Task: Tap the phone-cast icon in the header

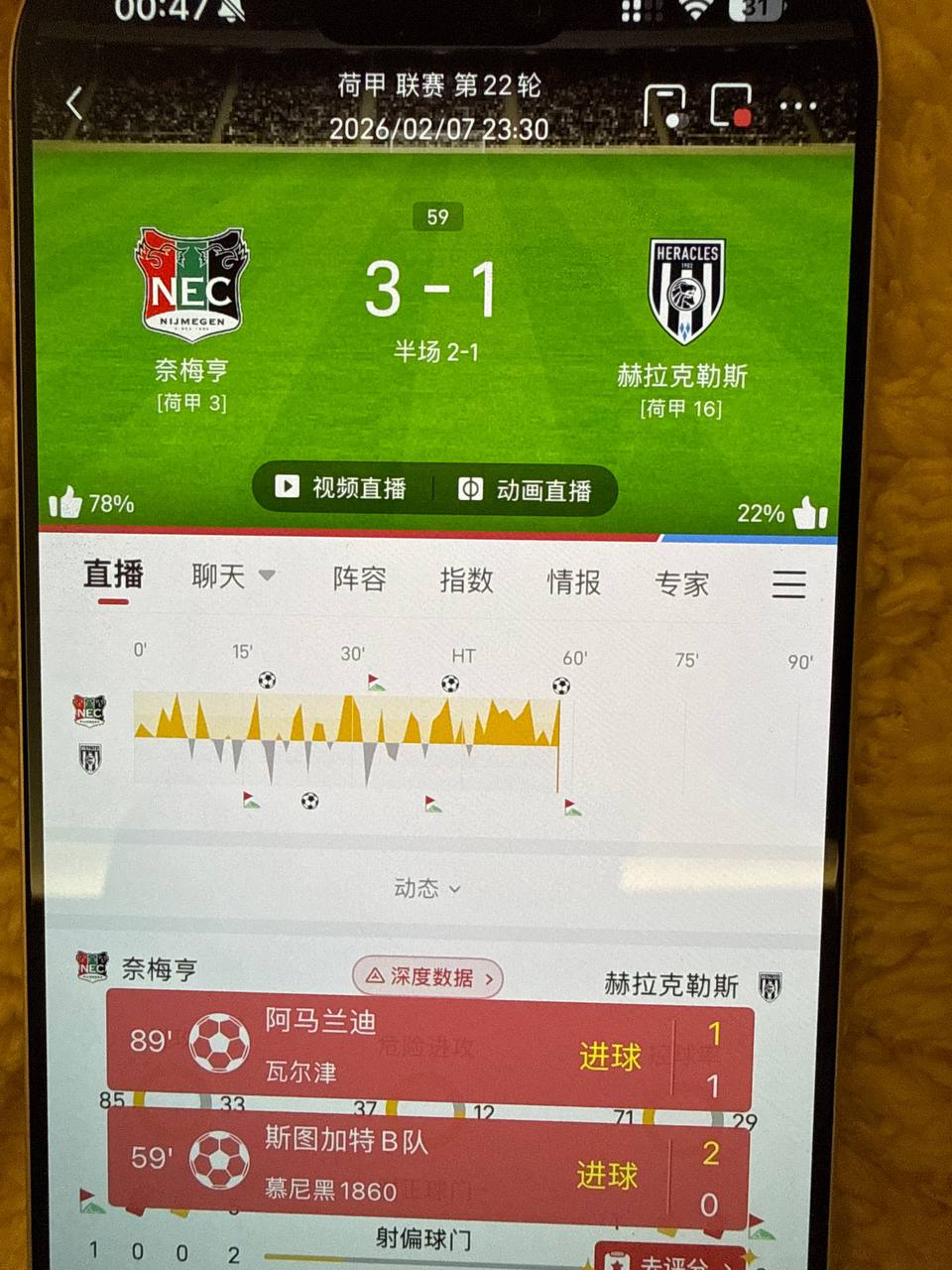Action: tap(665, 106)
